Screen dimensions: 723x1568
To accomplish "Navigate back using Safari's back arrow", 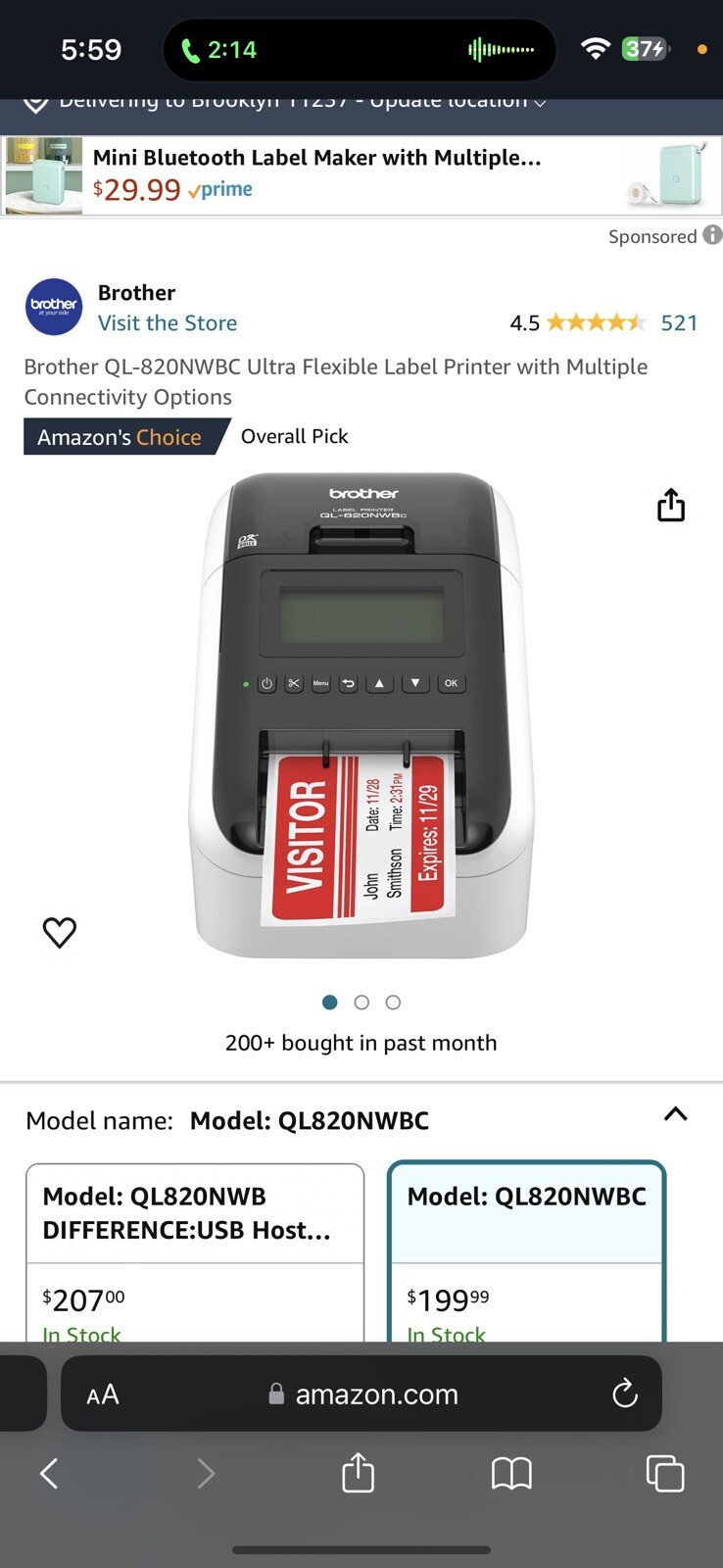I will [48, 1473].
